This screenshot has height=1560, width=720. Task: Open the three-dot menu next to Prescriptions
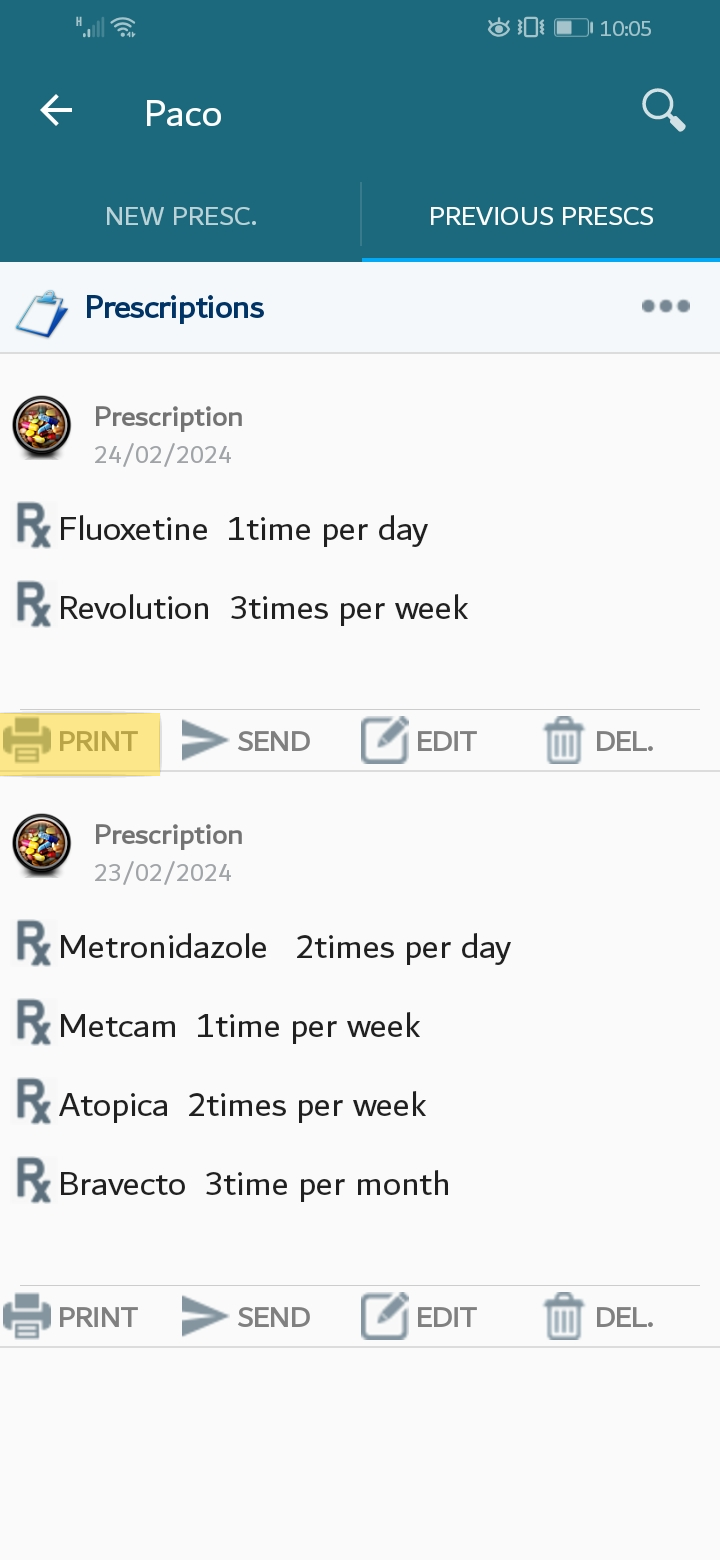[666, 306]
